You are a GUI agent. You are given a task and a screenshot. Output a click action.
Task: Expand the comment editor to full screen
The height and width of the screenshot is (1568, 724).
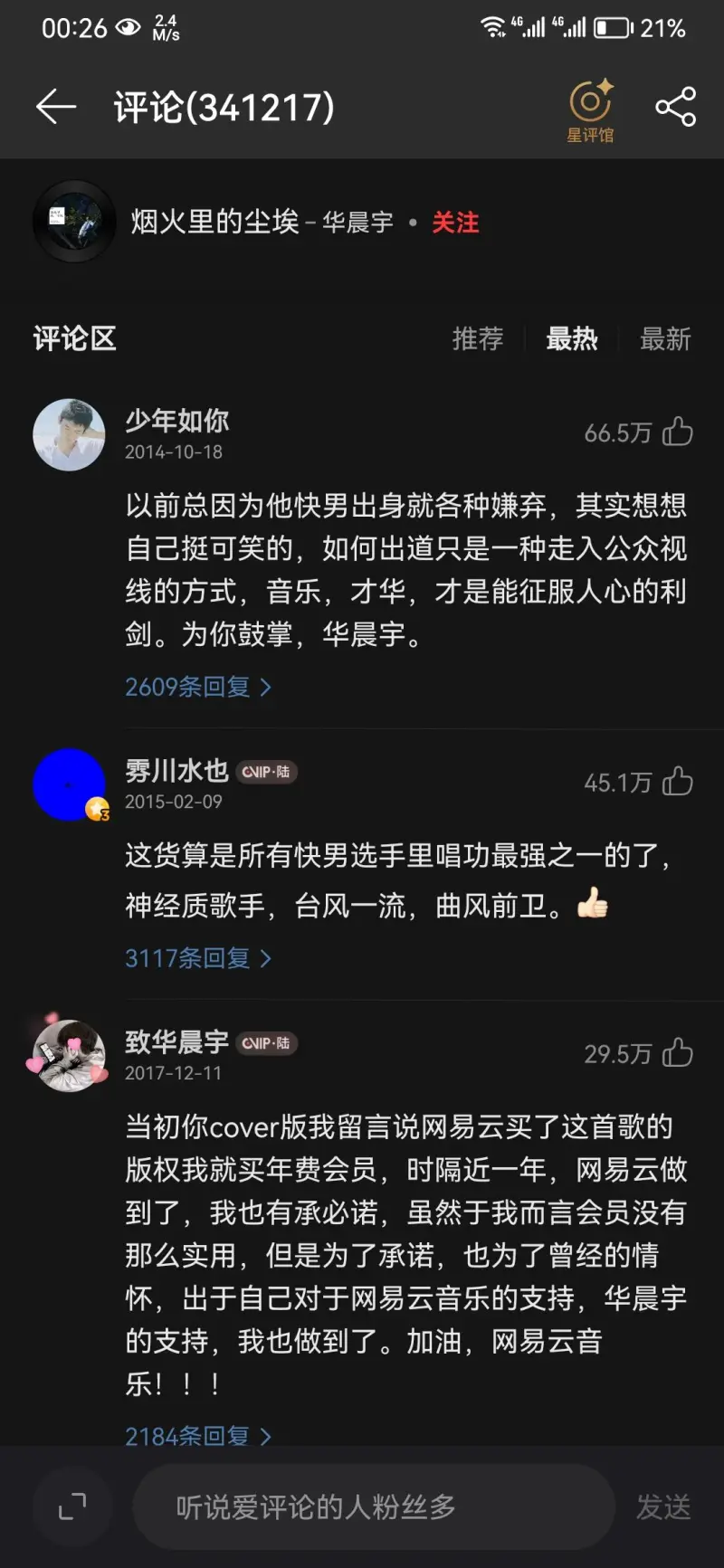point(72,1506)
